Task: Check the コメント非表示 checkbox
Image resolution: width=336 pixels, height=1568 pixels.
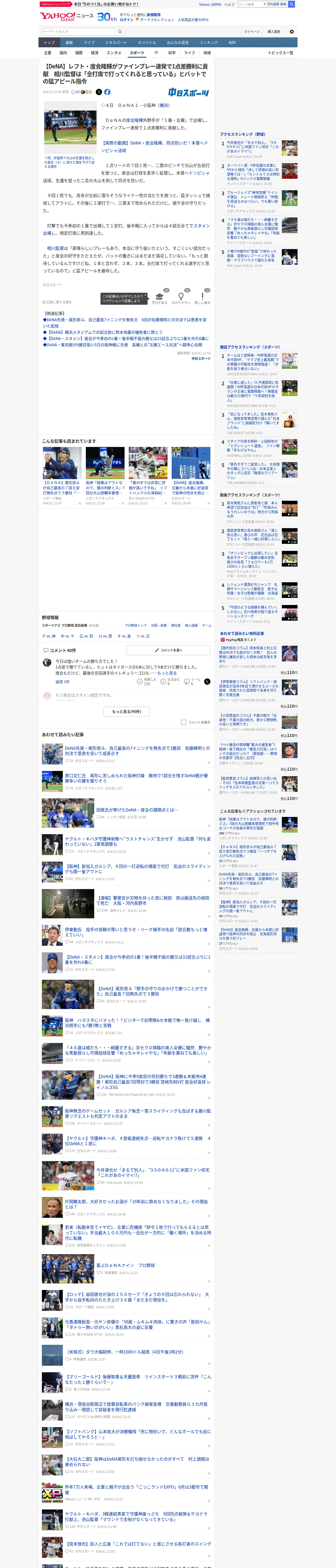Action: click(183, 723)
